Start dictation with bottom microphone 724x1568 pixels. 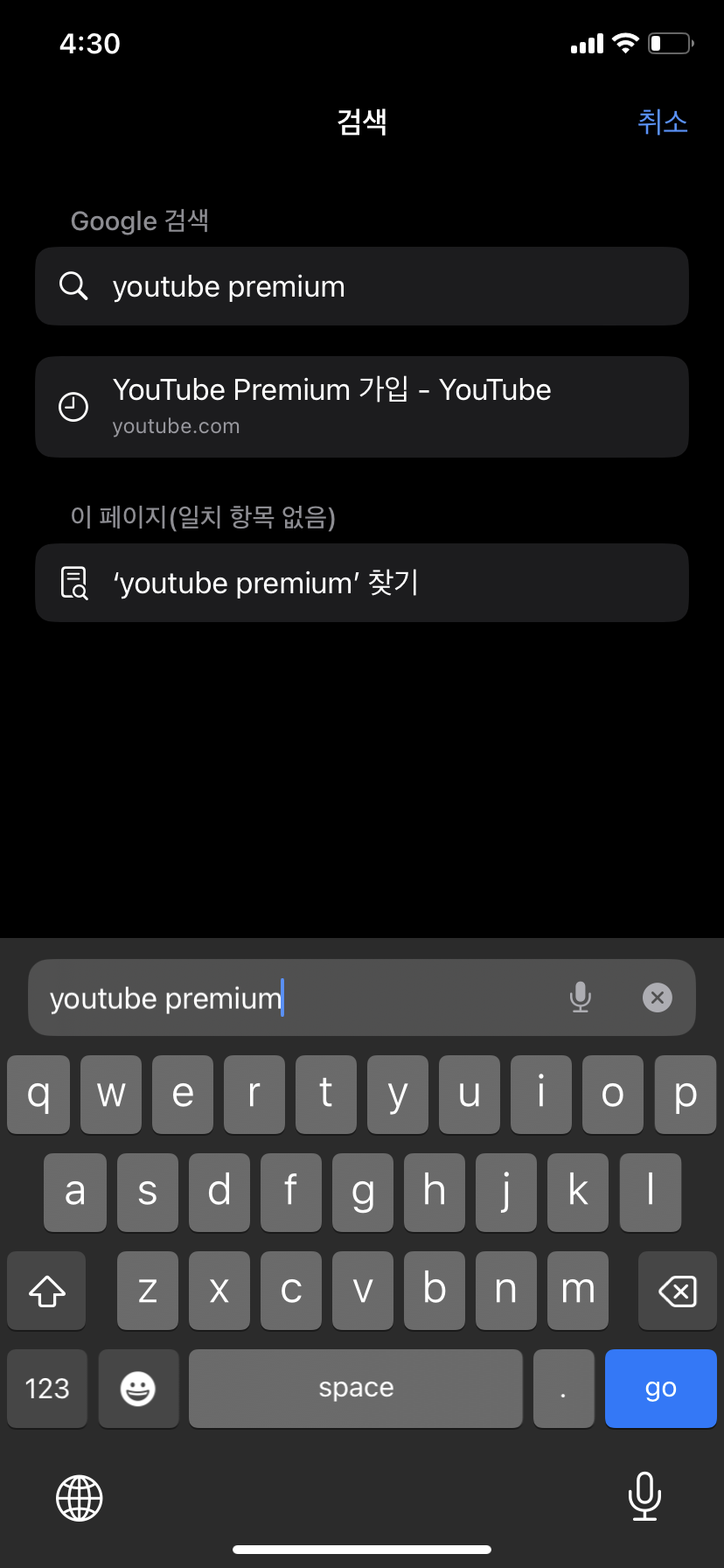(x=644, y=1496)
